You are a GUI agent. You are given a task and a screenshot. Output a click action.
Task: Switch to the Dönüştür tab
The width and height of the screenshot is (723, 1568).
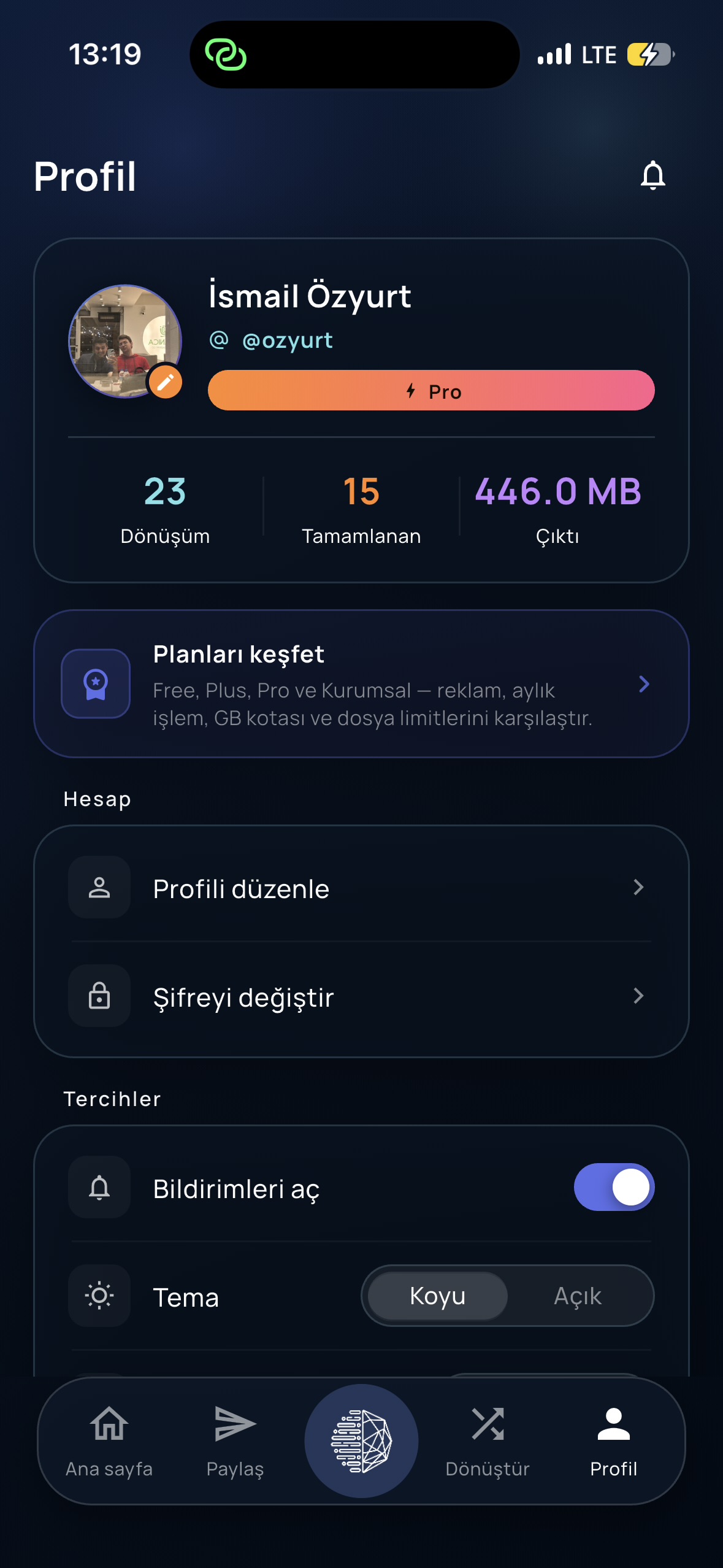tap(488, 1442)
